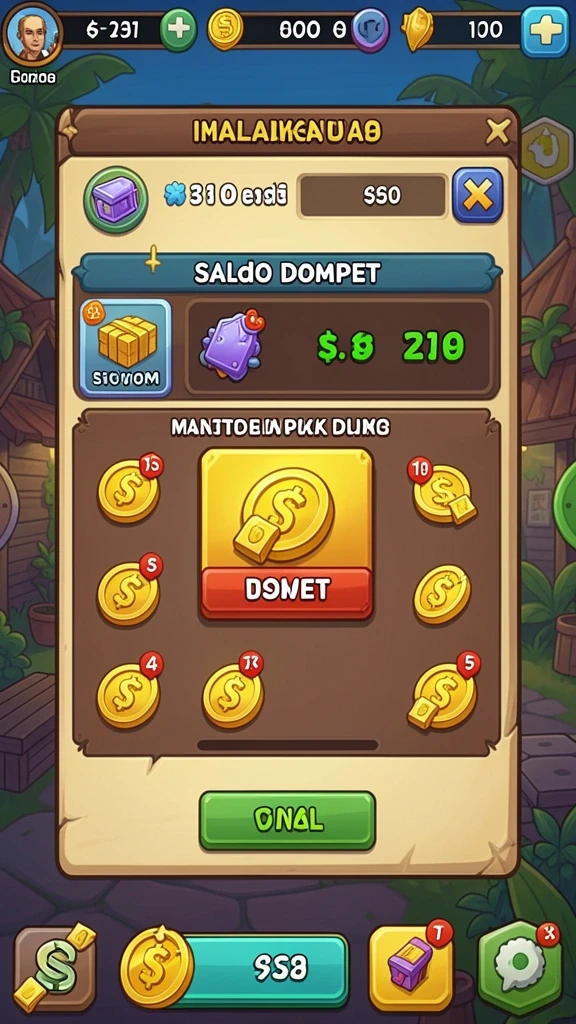Tap the red DONET button

pos(287,591)
